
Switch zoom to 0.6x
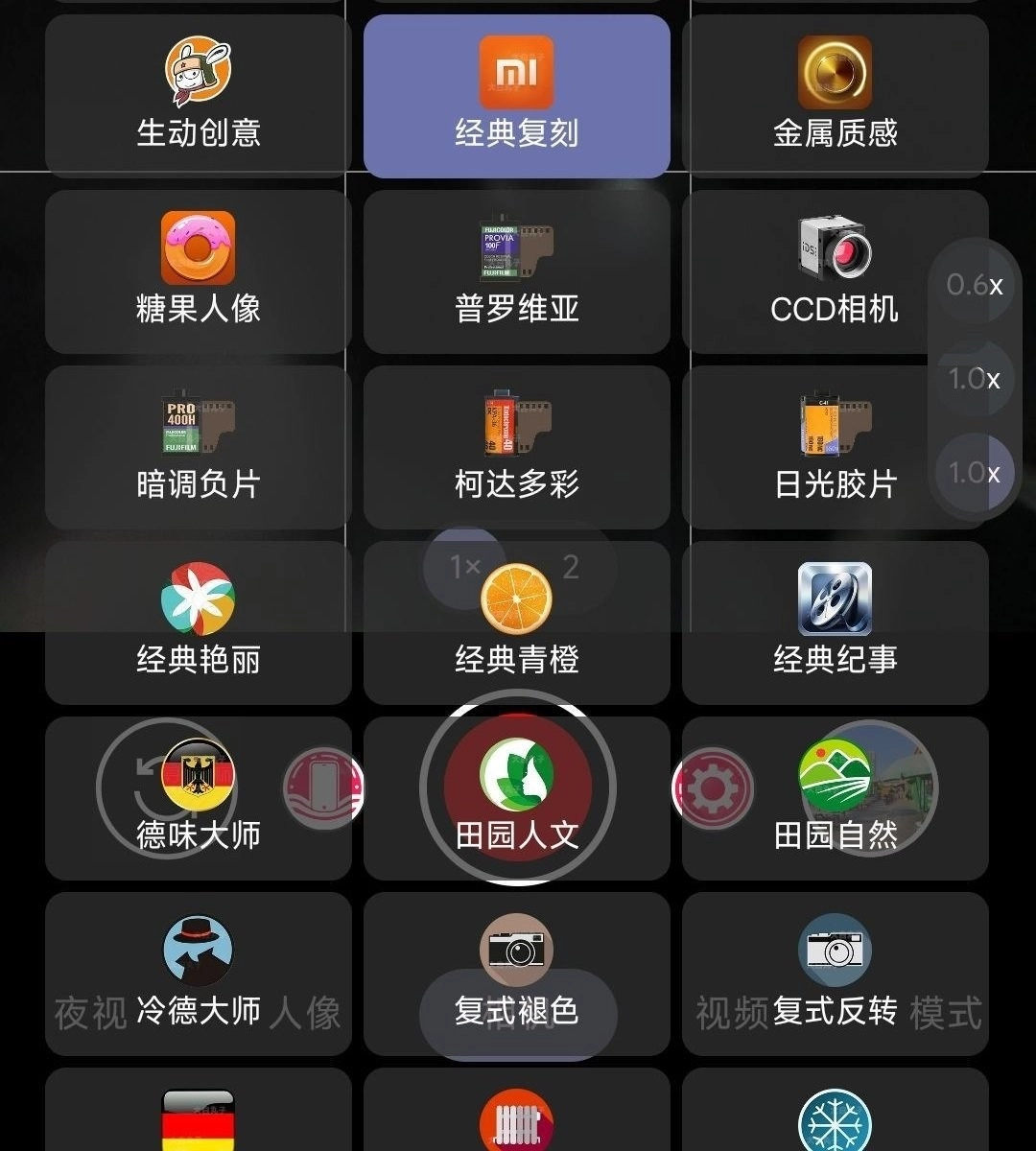tap(974, 285)
